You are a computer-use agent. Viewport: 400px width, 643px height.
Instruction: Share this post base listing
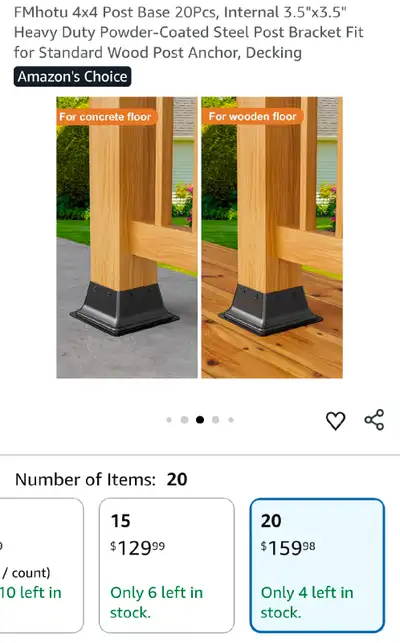374,420
